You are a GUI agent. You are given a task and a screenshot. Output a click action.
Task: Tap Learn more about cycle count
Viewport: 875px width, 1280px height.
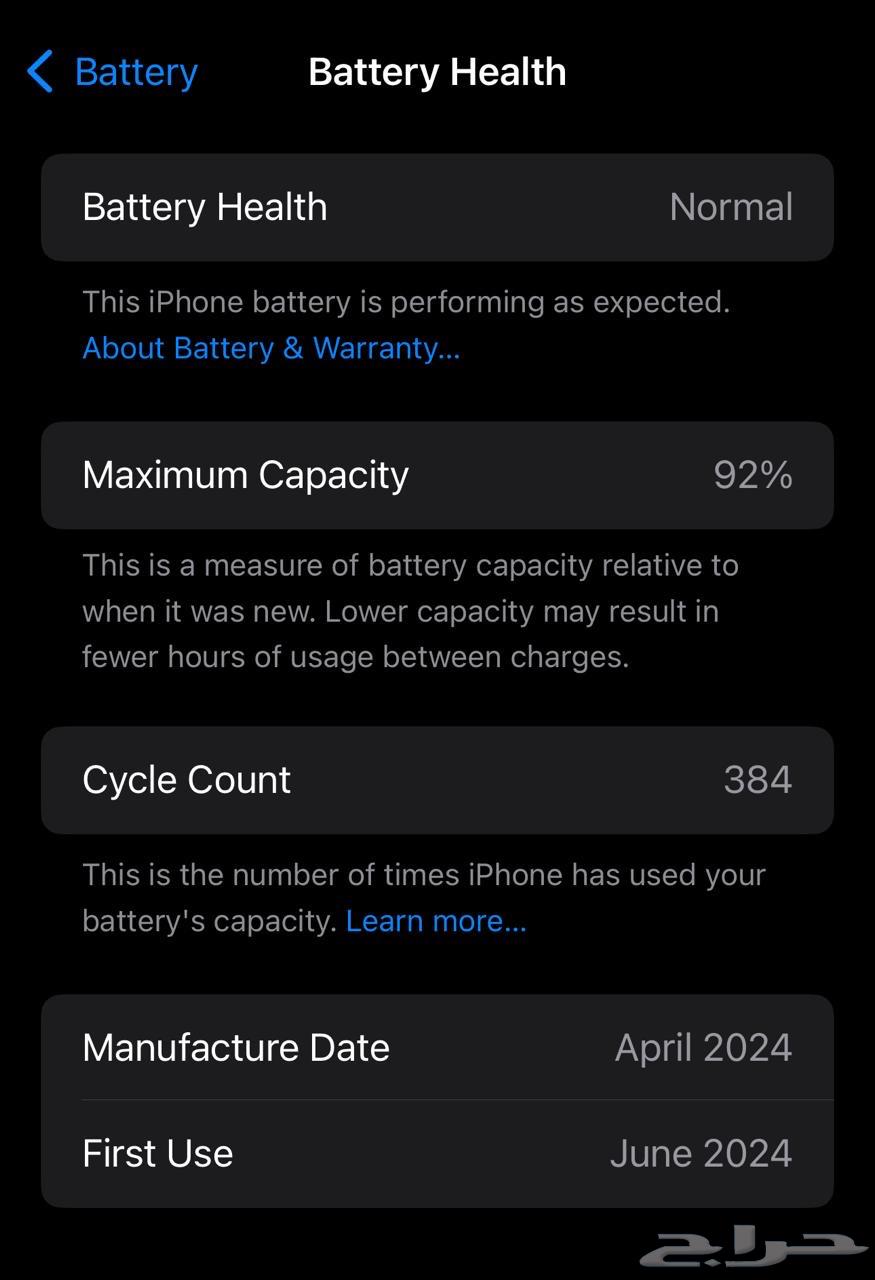pos(435,921)
